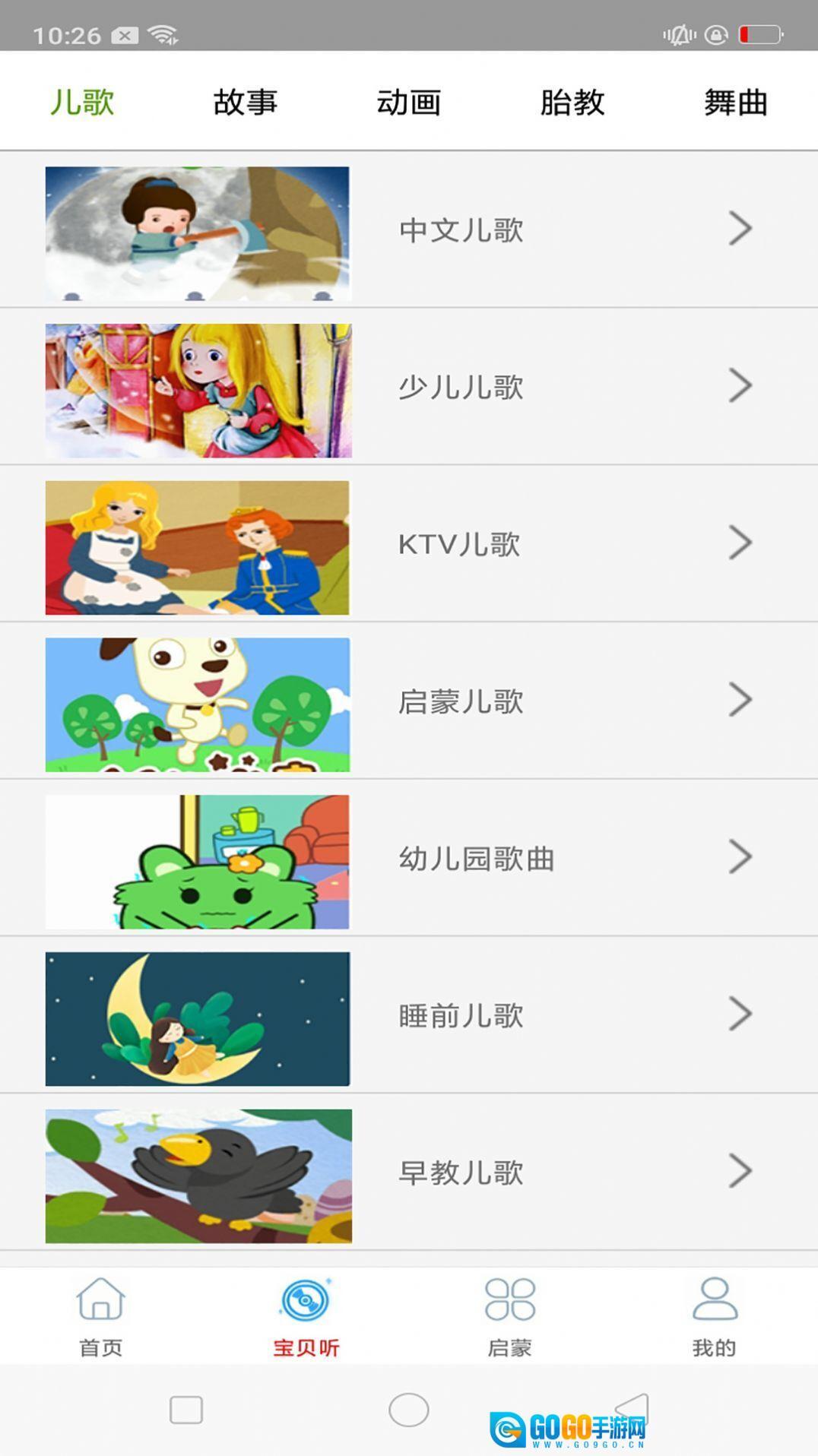
Task: Select the 动画 top tab
Action: pyautogui.click(x=408, y=102)
